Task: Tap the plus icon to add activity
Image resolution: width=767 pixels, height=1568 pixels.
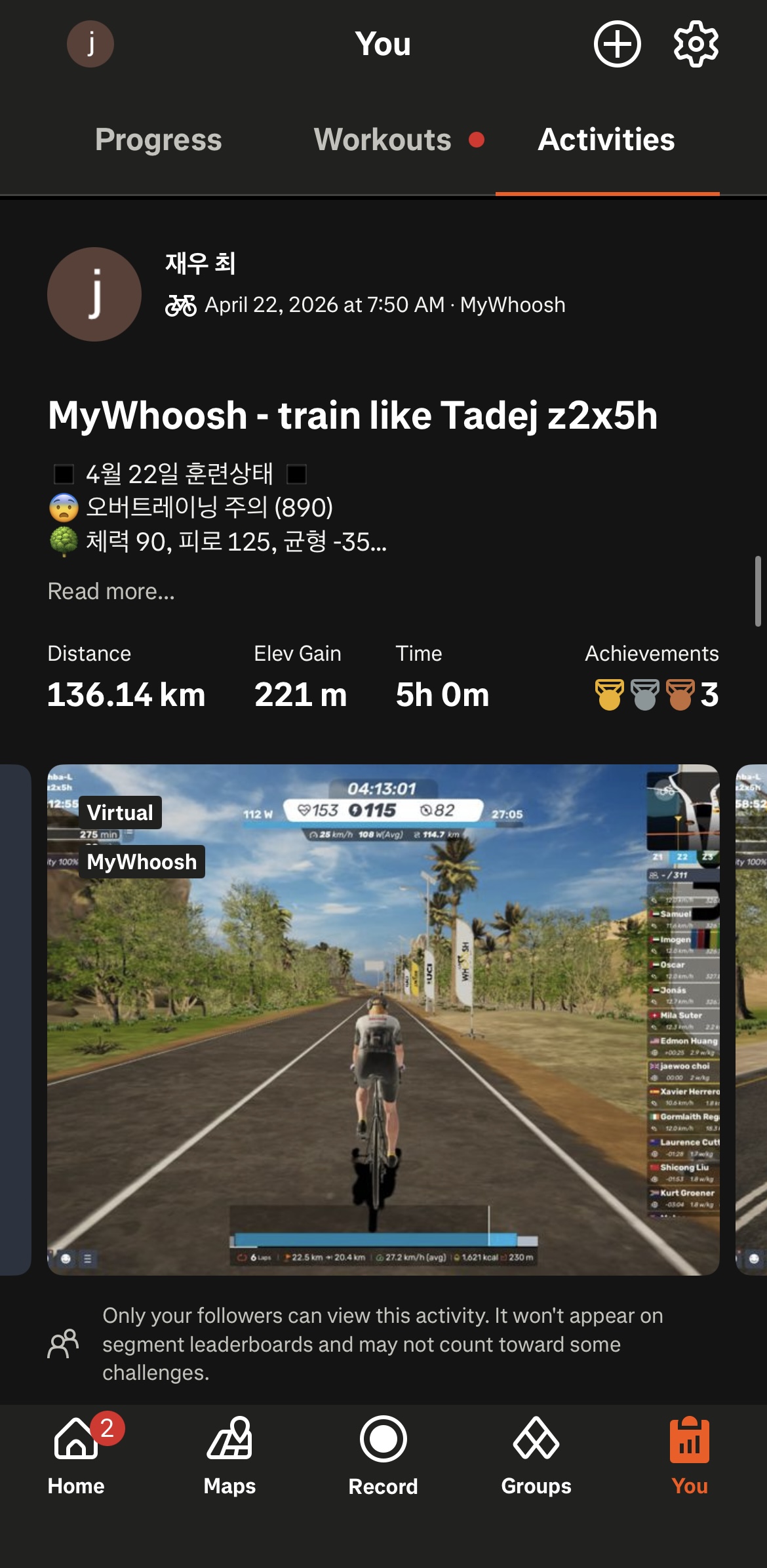Action: 617,44
